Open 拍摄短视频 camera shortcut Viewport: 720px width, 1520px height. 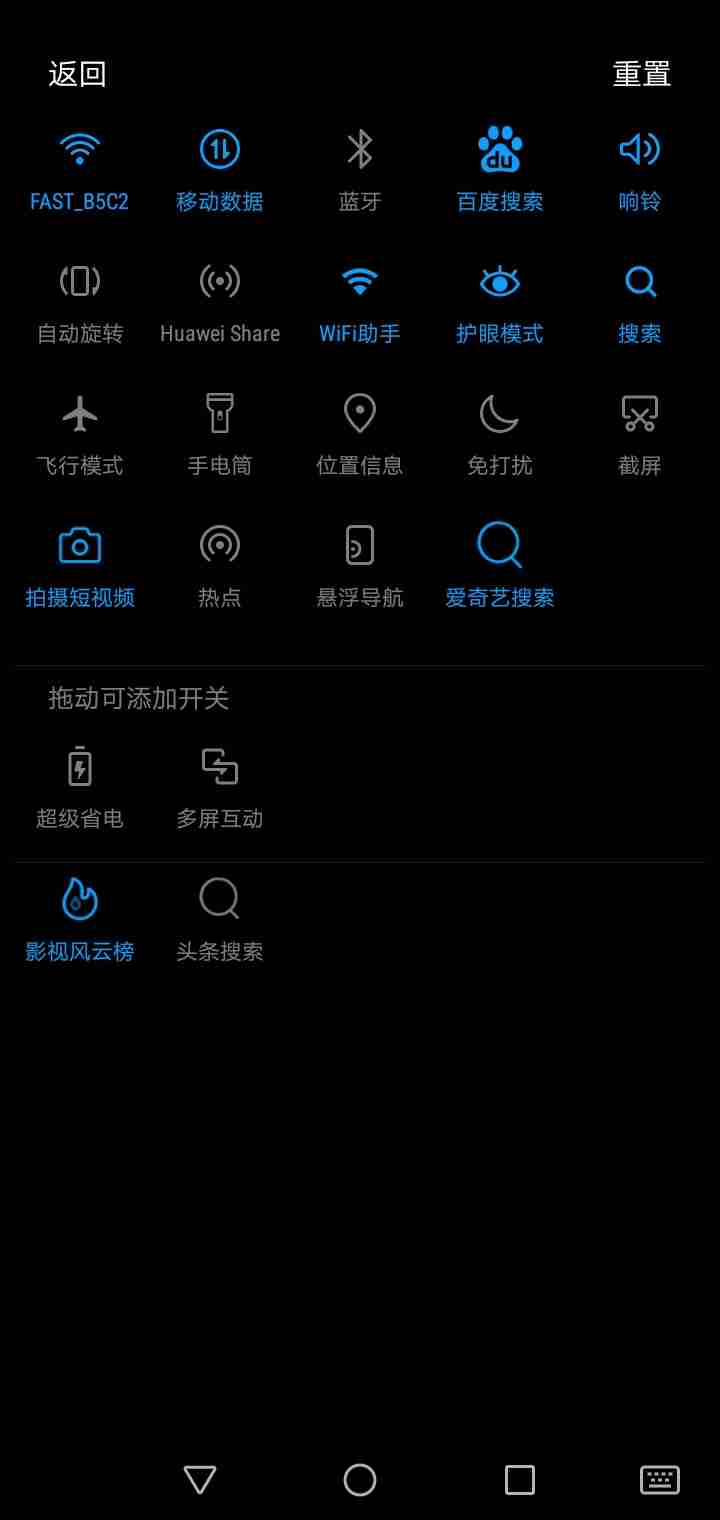tap(80, 566)
